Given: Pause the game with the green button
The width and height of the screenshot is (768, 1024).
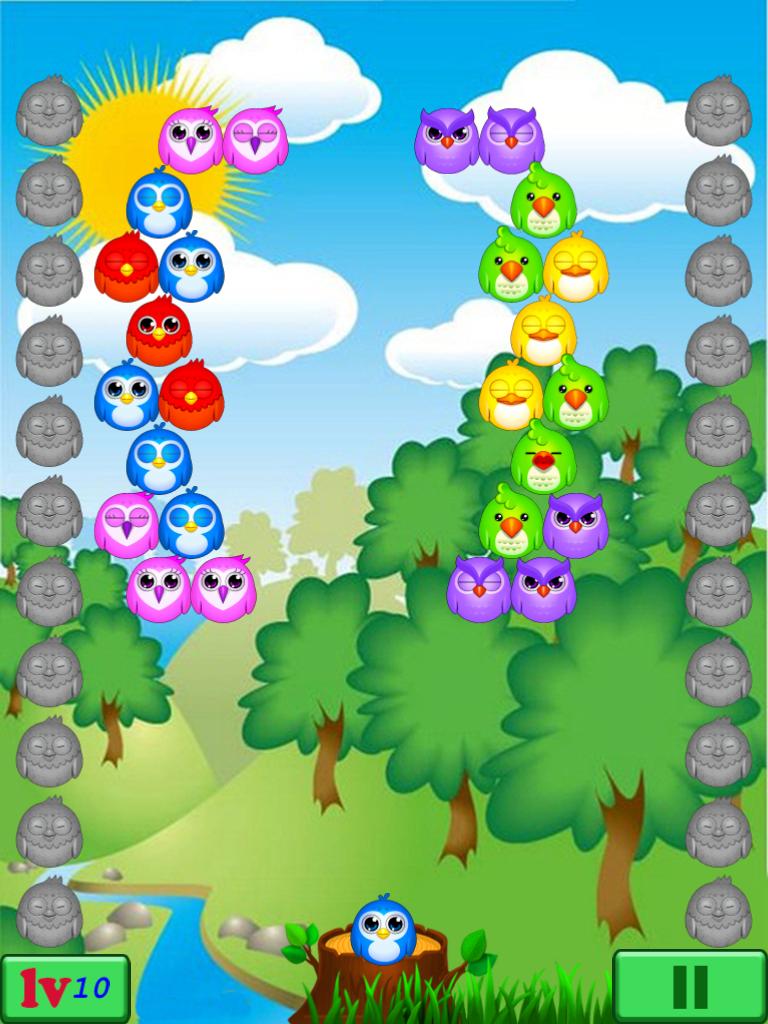Looking at the screenshot, I should pyautogui.click(x=689, y=986).
